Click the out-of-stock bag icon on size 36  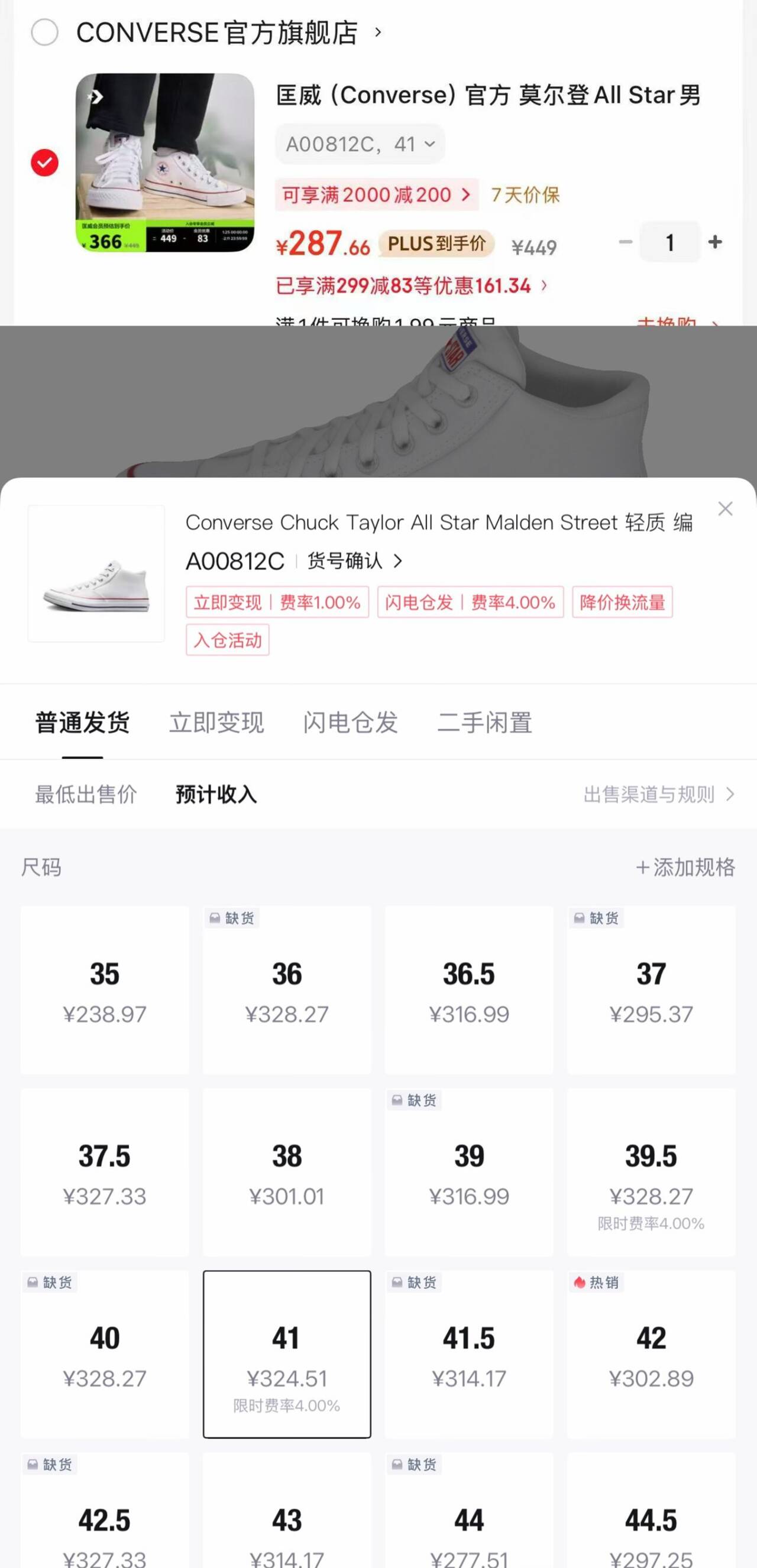click(x=214, y=918)
